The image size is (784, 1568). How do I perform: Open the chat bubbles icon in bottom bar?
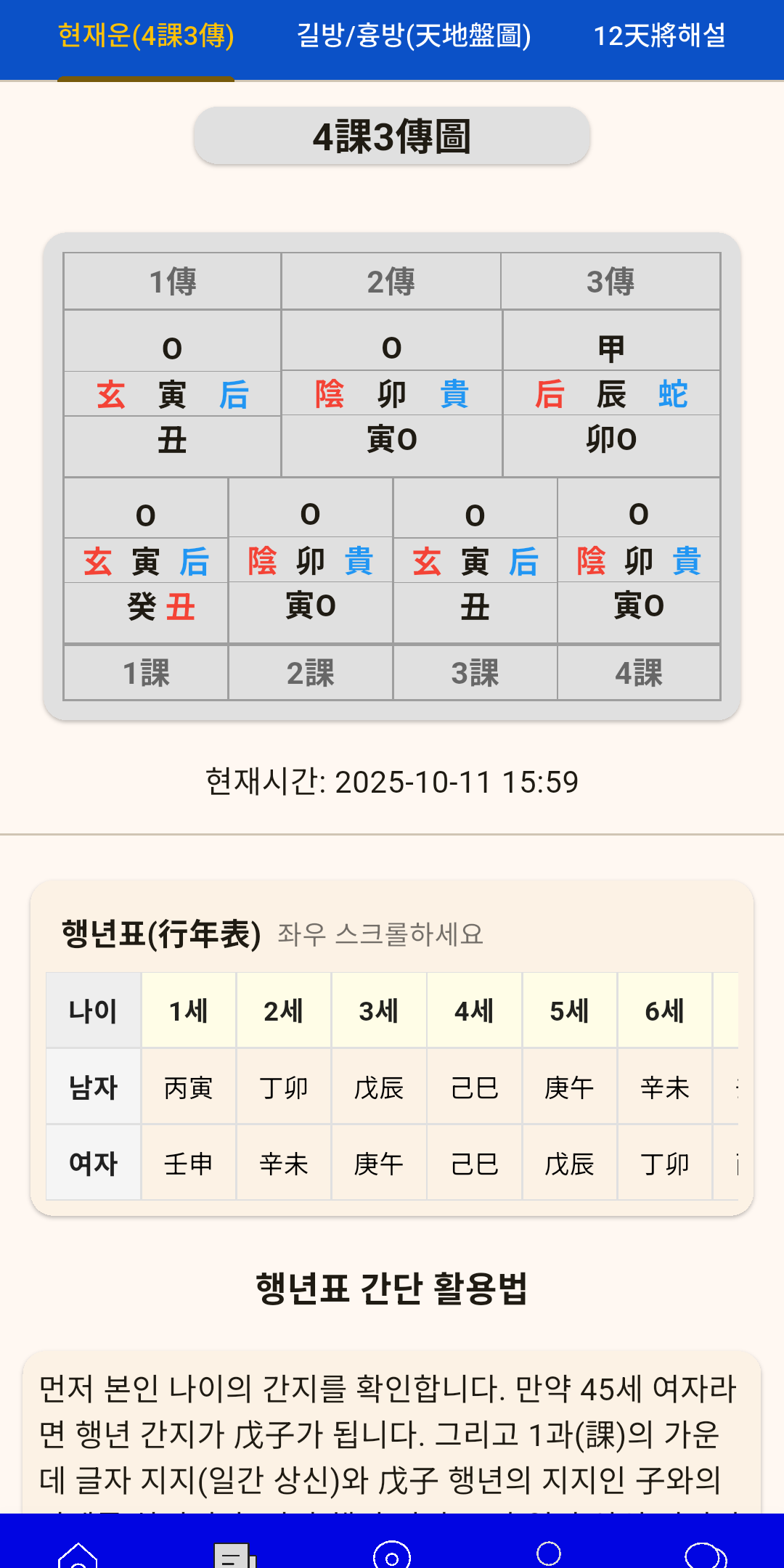pos(705,1555)
